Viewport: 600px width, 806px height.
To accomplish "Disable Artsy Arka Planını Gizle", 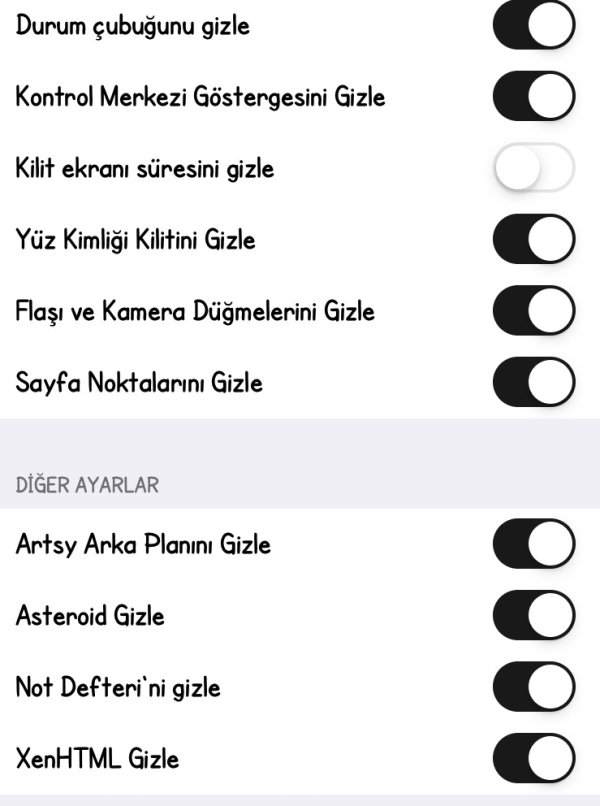I will [534, 545].
